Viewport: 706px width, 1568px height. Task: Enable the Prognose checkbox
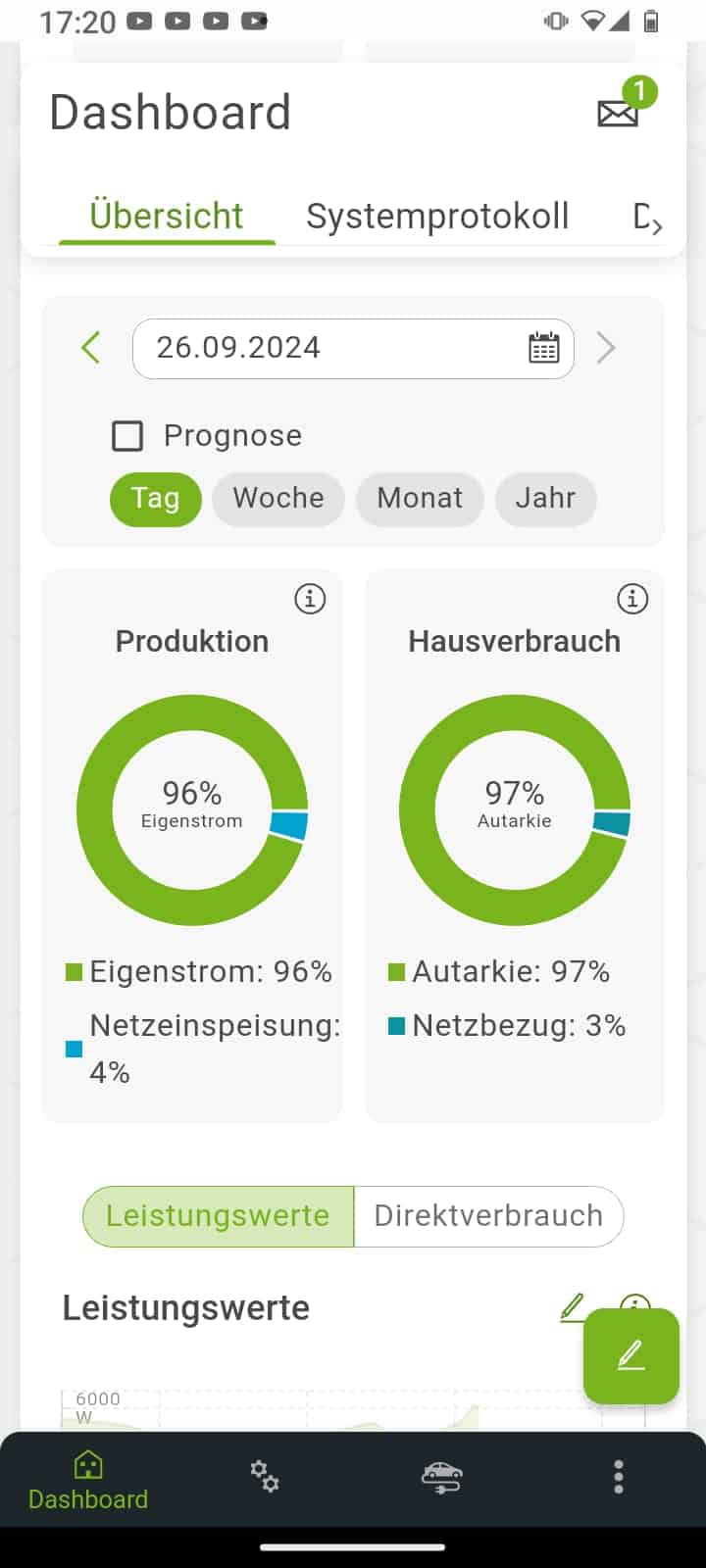127,436
